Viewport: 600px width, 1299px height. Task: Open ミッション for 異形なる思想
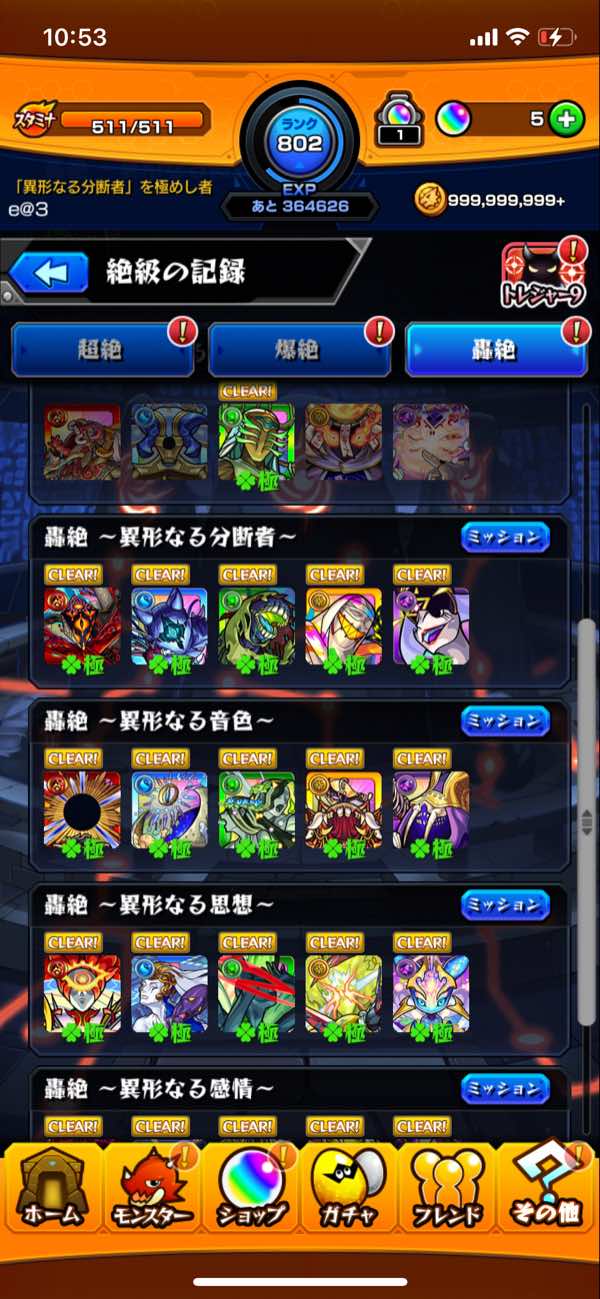pyautogui.click(x=505, y=905)
